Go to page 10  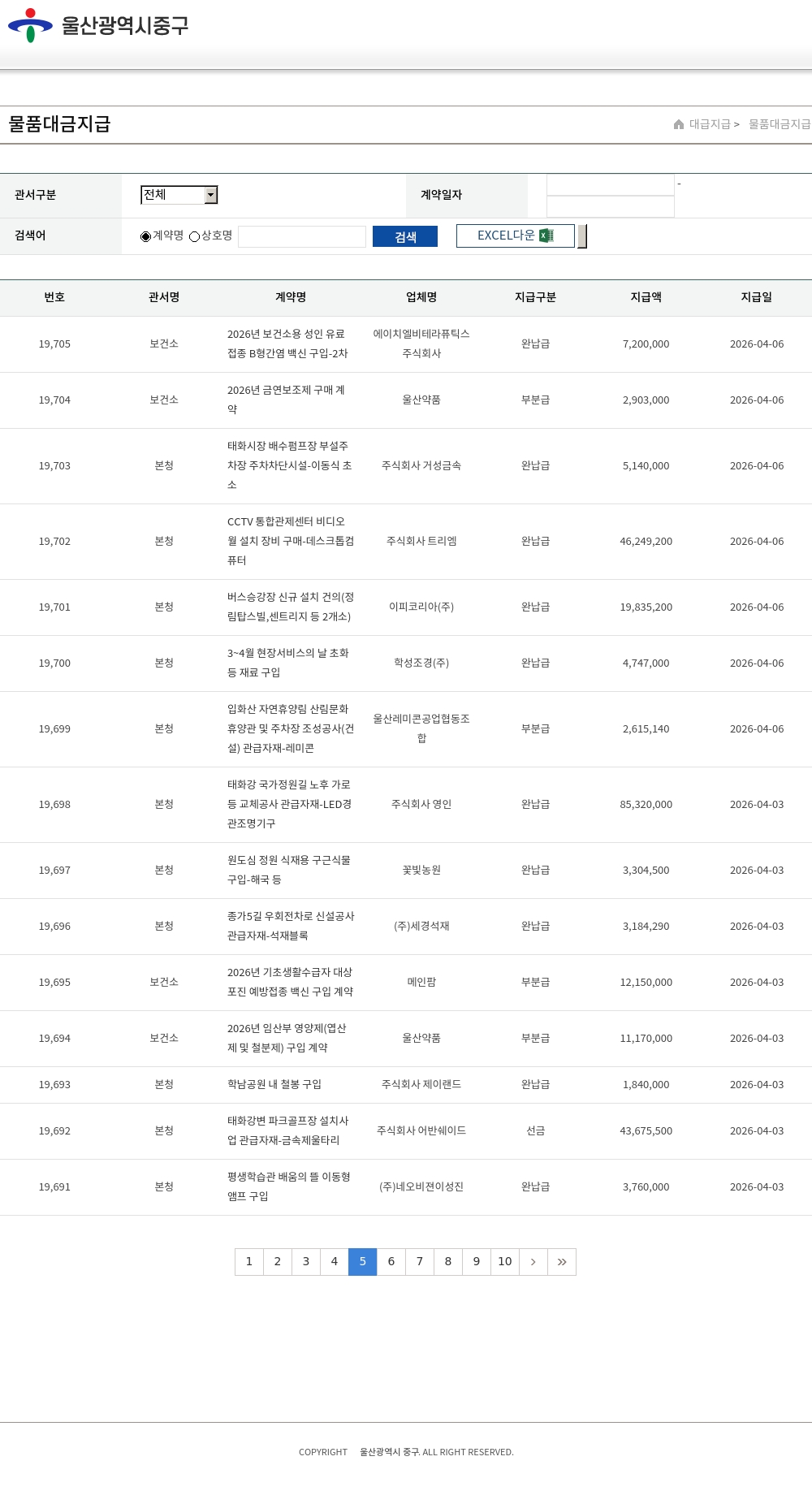click(505, 1261)
